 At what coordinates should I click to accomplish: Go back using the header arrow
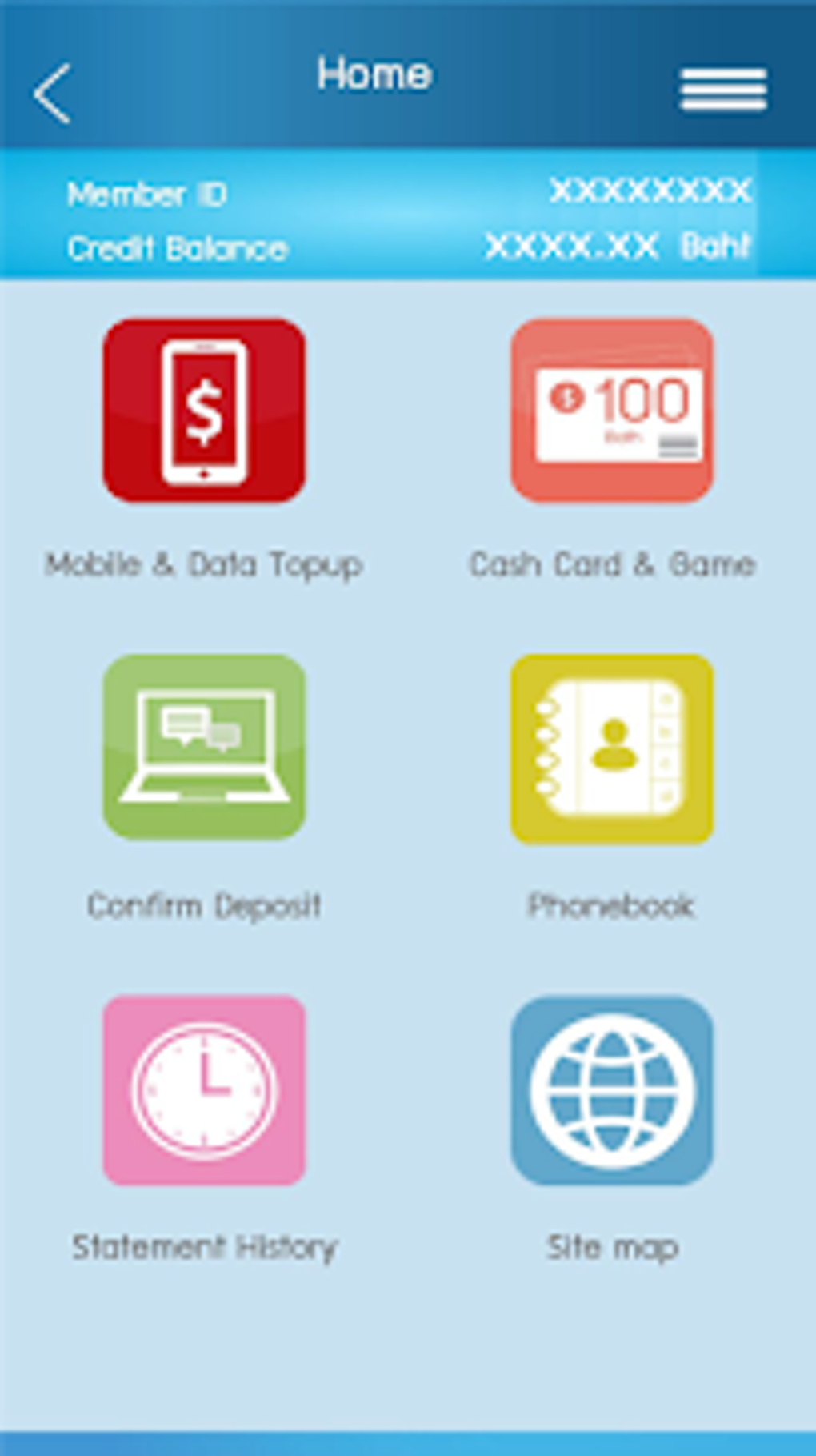(x=53, y=94)
